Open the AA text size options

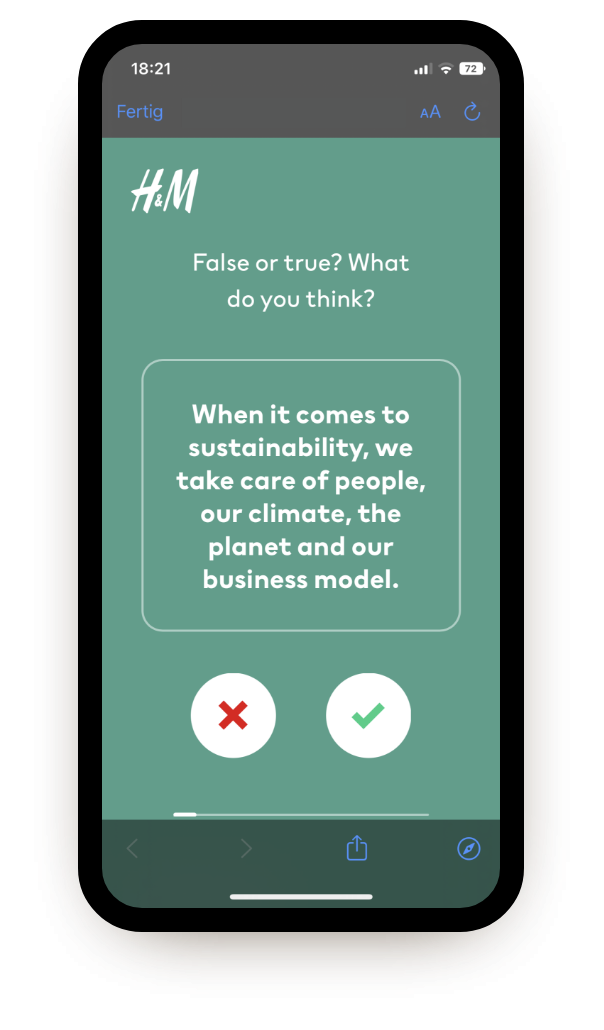(x=430, y=112)
